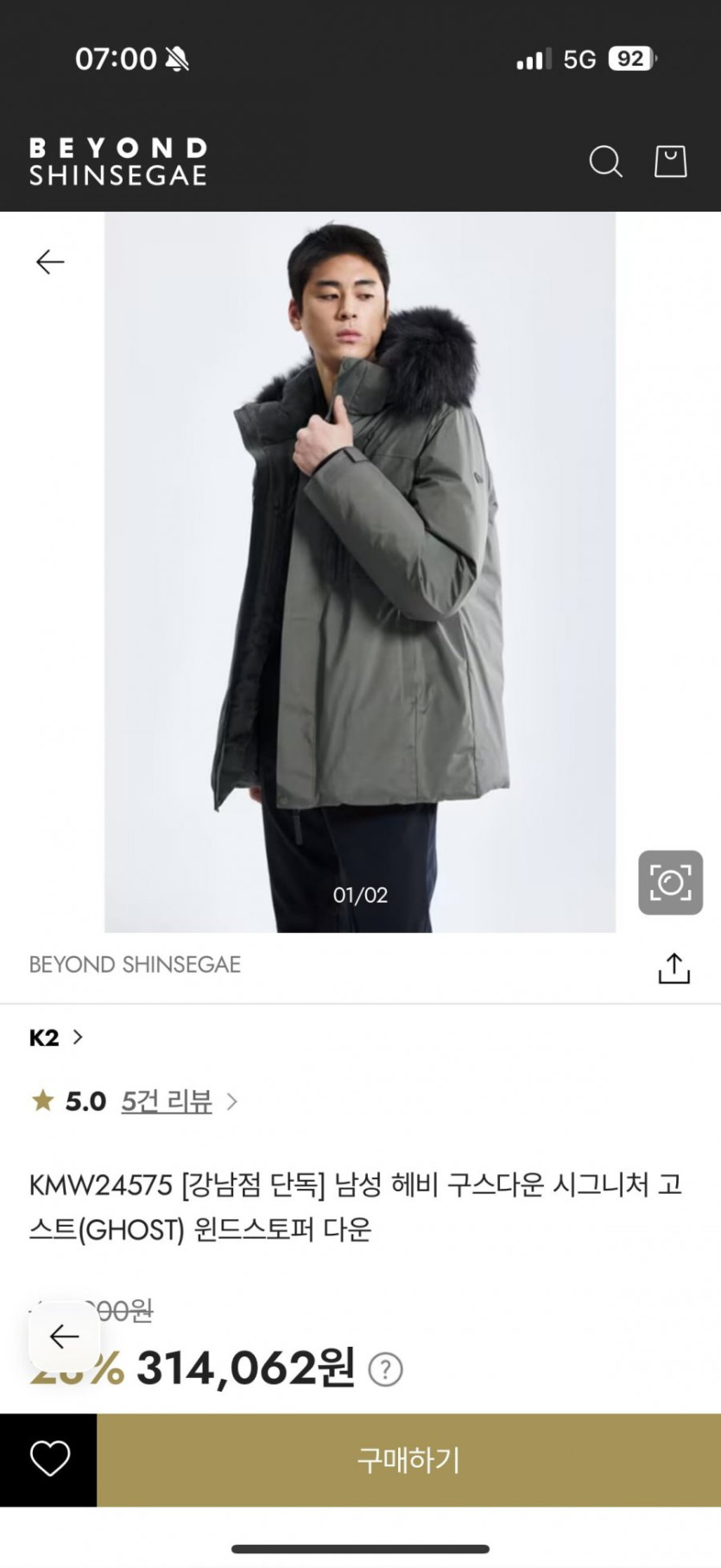Open the K2 brand page
This screenshot has height=1568, width=721.
[x=56, y=1038]
